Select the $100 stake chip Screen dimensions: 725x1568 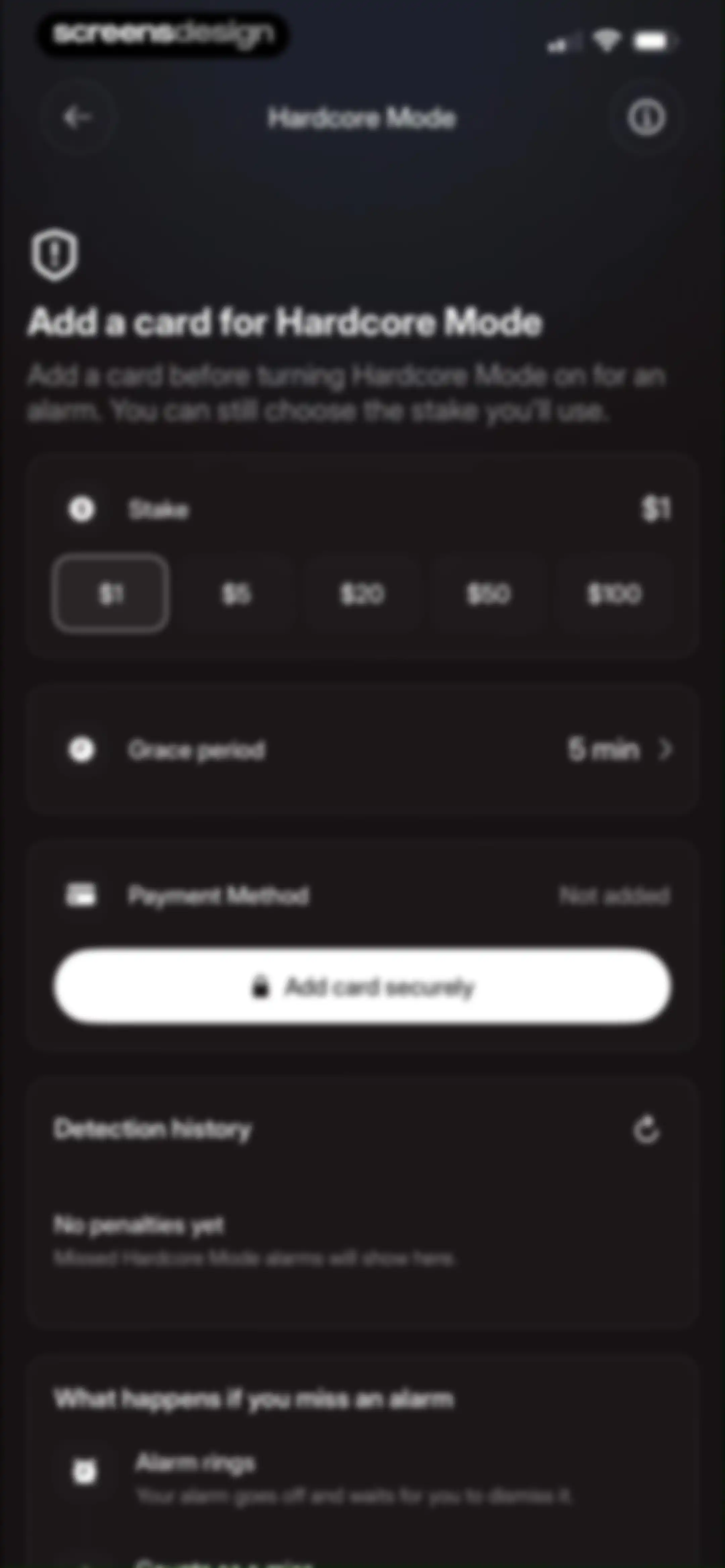614,594
